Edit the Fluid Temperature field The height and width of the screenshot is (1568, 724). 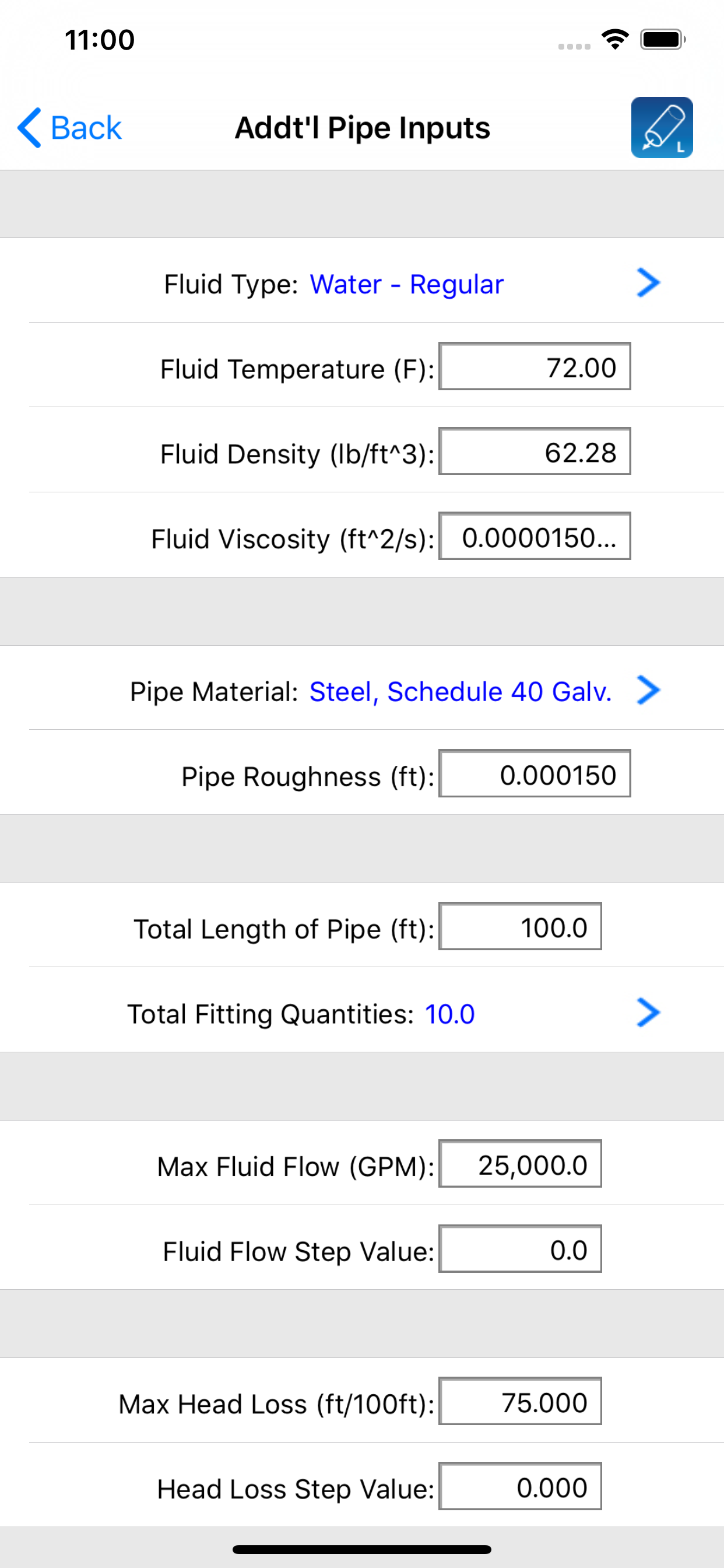534,366
